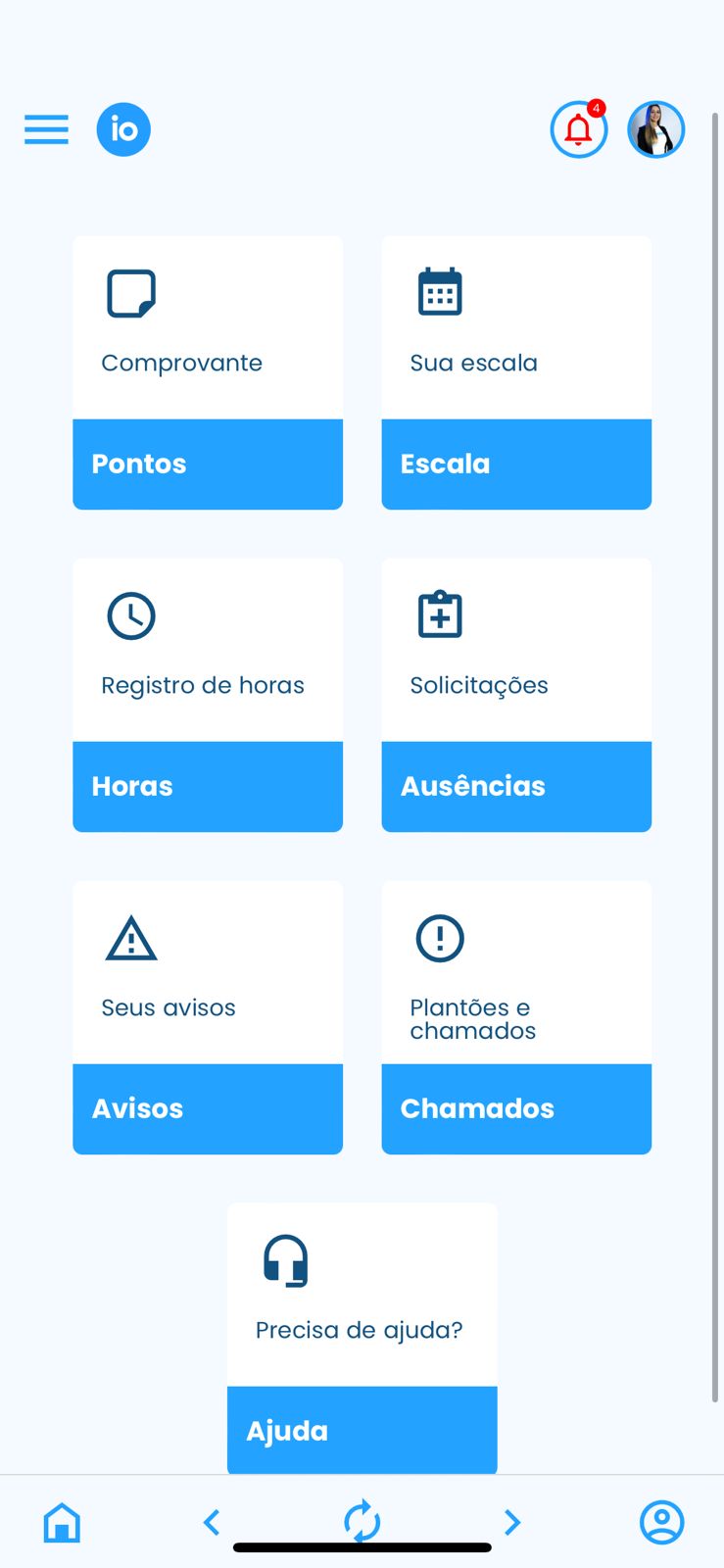
Task: Navigate back with the left arrow
Action: 212,1522
